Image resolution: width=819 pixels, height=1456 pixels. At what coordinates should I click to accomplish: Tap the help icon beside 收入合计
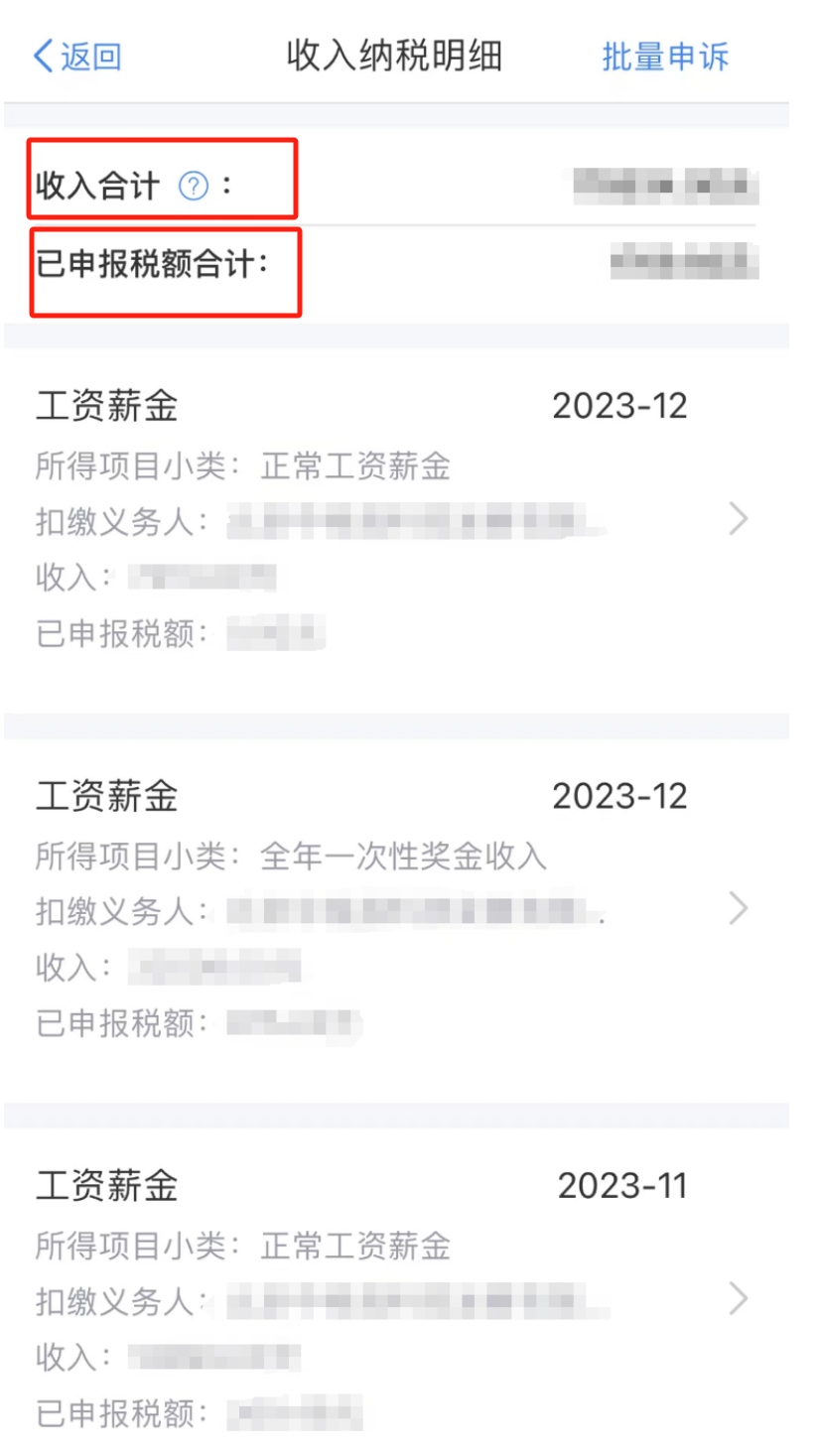pos(193,186)
